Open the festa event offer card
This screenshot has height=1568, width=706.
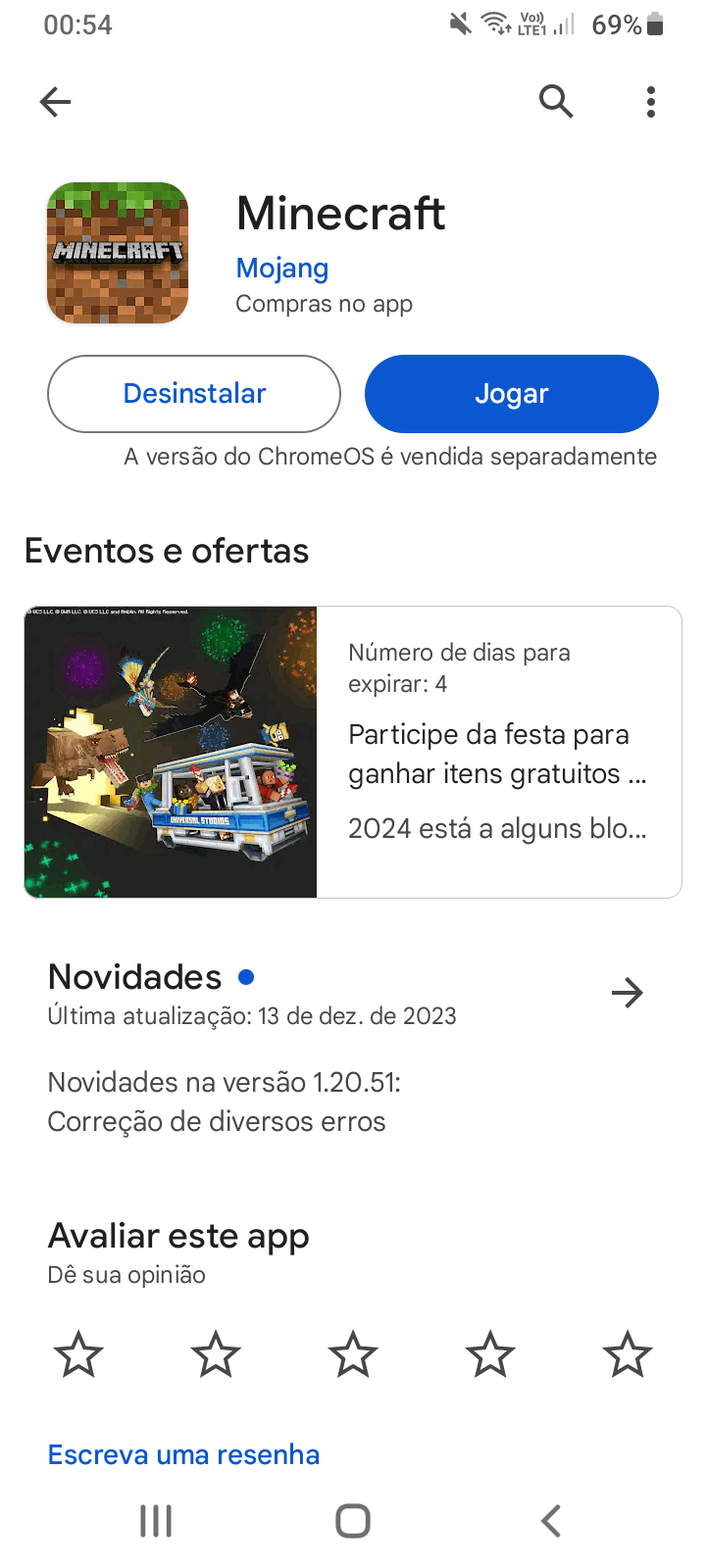point(353,752)
